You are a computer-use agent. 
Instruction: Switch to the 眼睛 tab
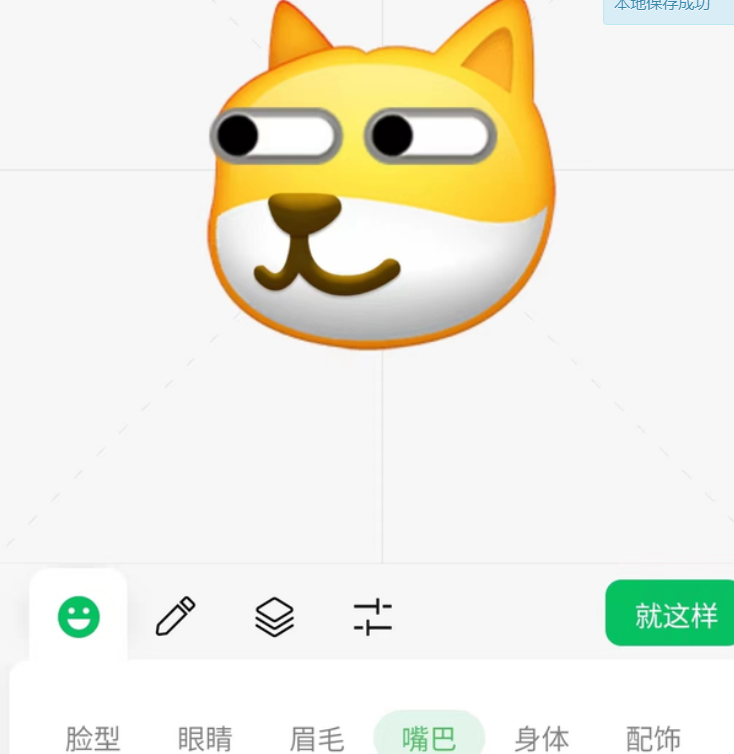click(x=205, y=738)
